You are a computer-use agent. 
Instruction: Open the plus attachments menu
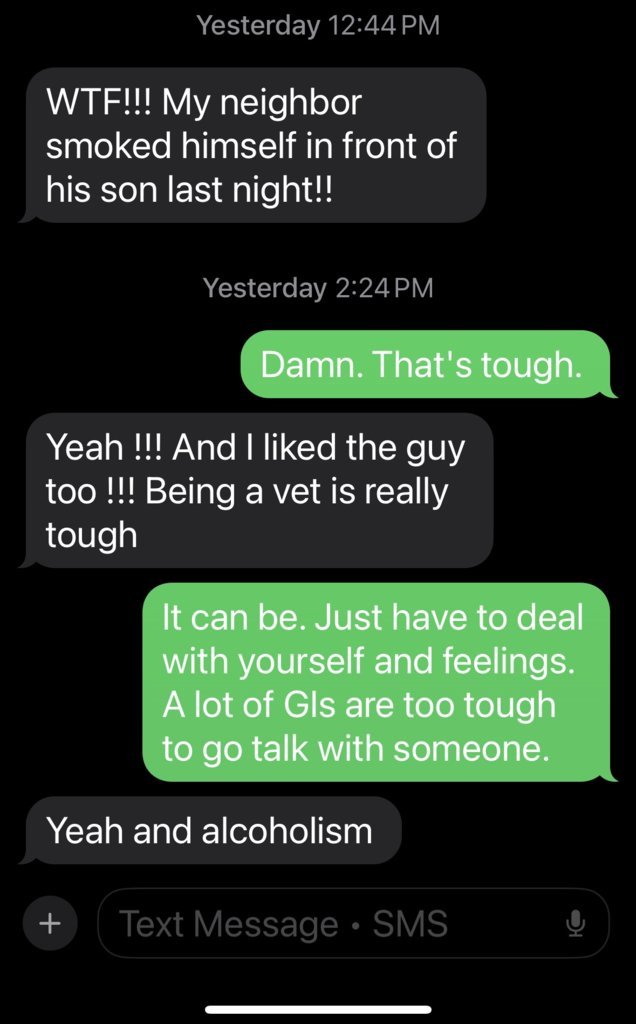48,923
